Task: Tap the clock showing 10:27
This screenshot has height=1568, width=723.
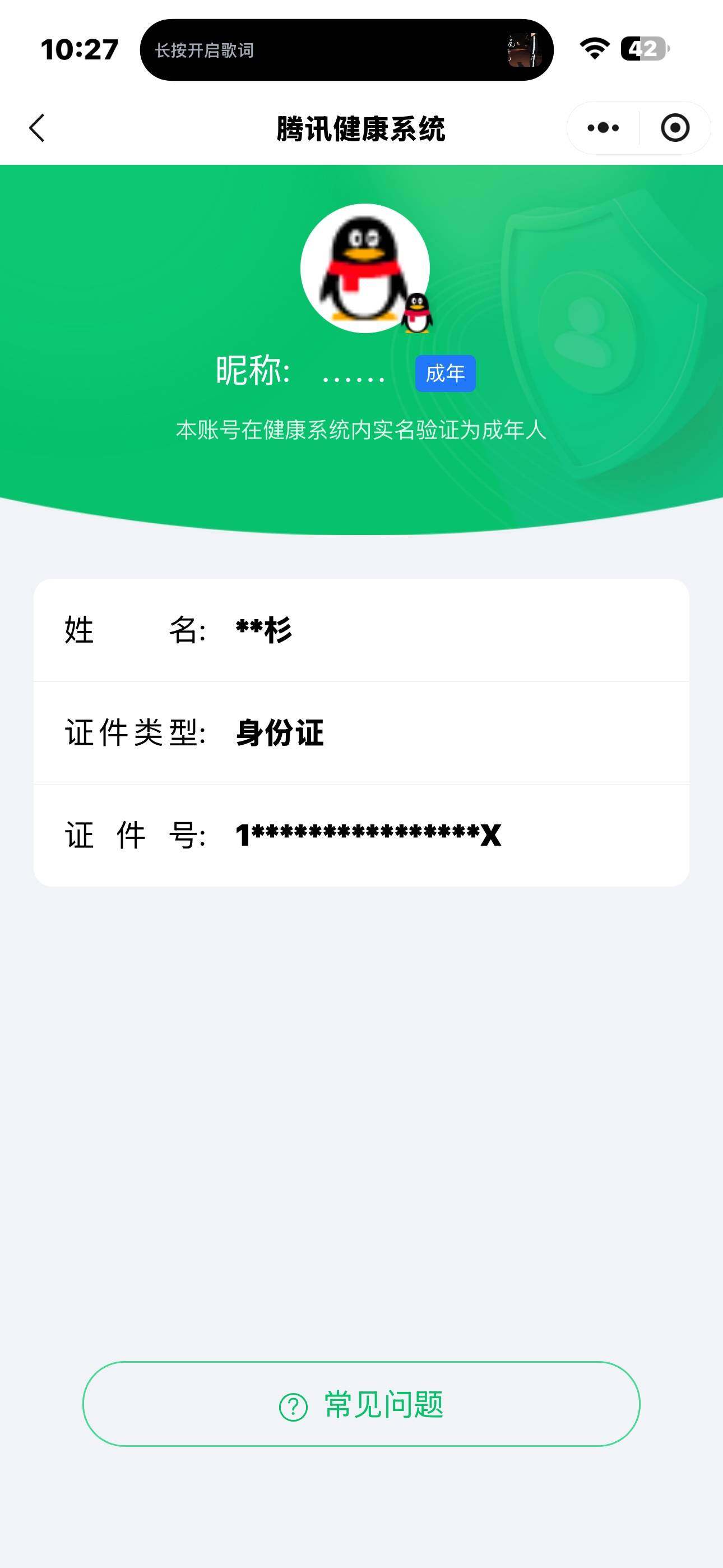Action: tap(79, 50)
